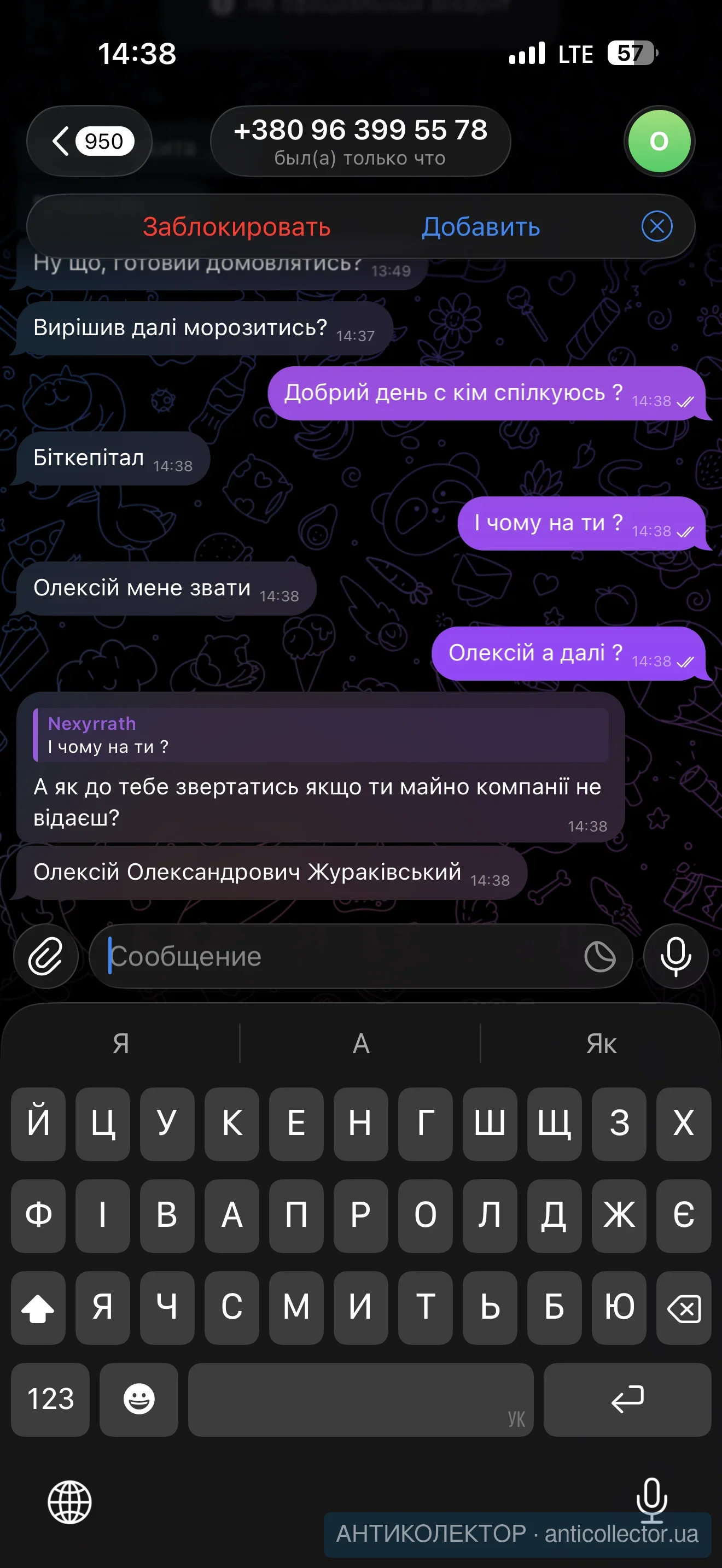Tap Добавить to add contact
This screenshot has height=1568, width=722.
pos(480,227)
